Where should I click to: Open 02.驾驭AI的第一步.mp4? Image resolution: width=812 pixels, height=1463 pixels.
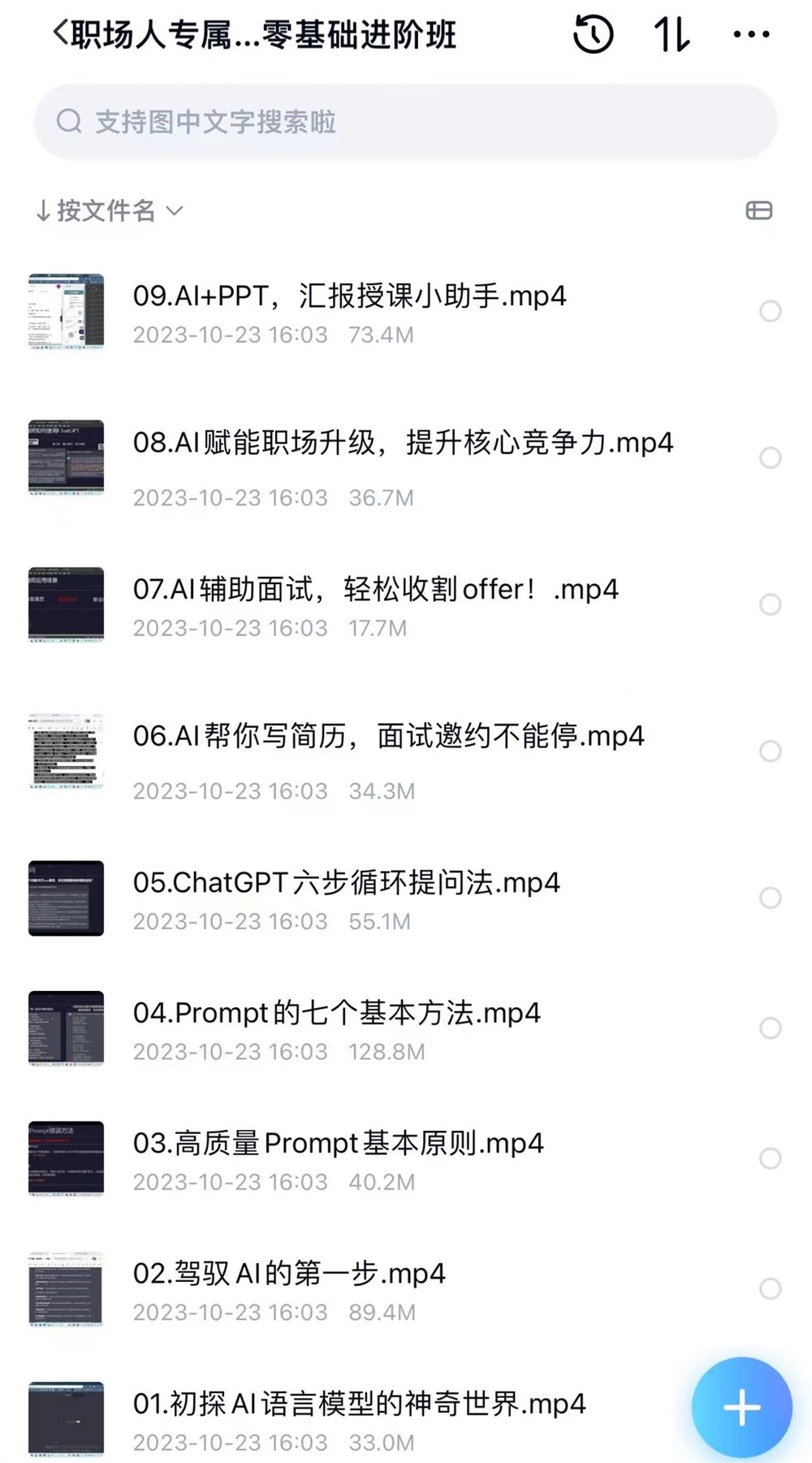289,1274
